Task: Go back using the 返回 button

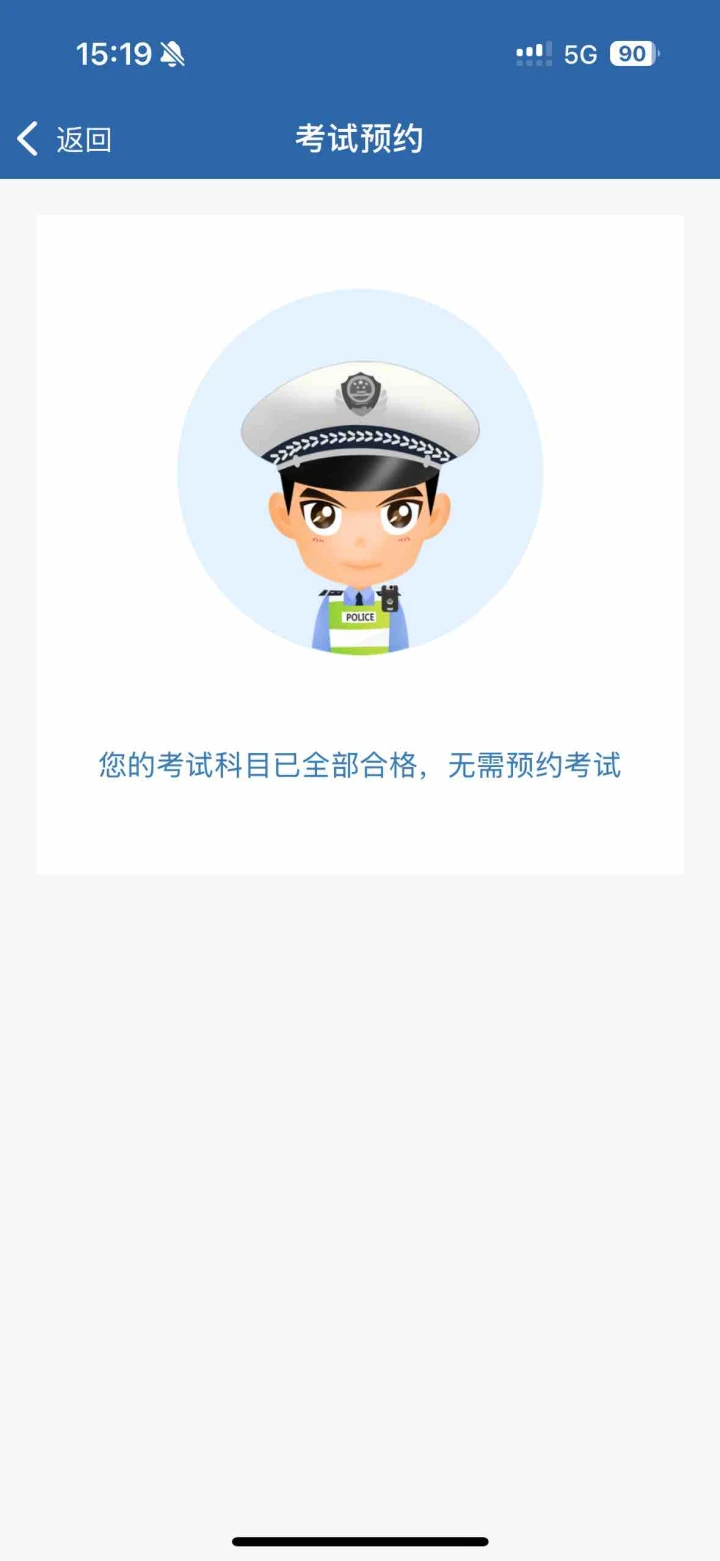Action: [x=64, y=139]
